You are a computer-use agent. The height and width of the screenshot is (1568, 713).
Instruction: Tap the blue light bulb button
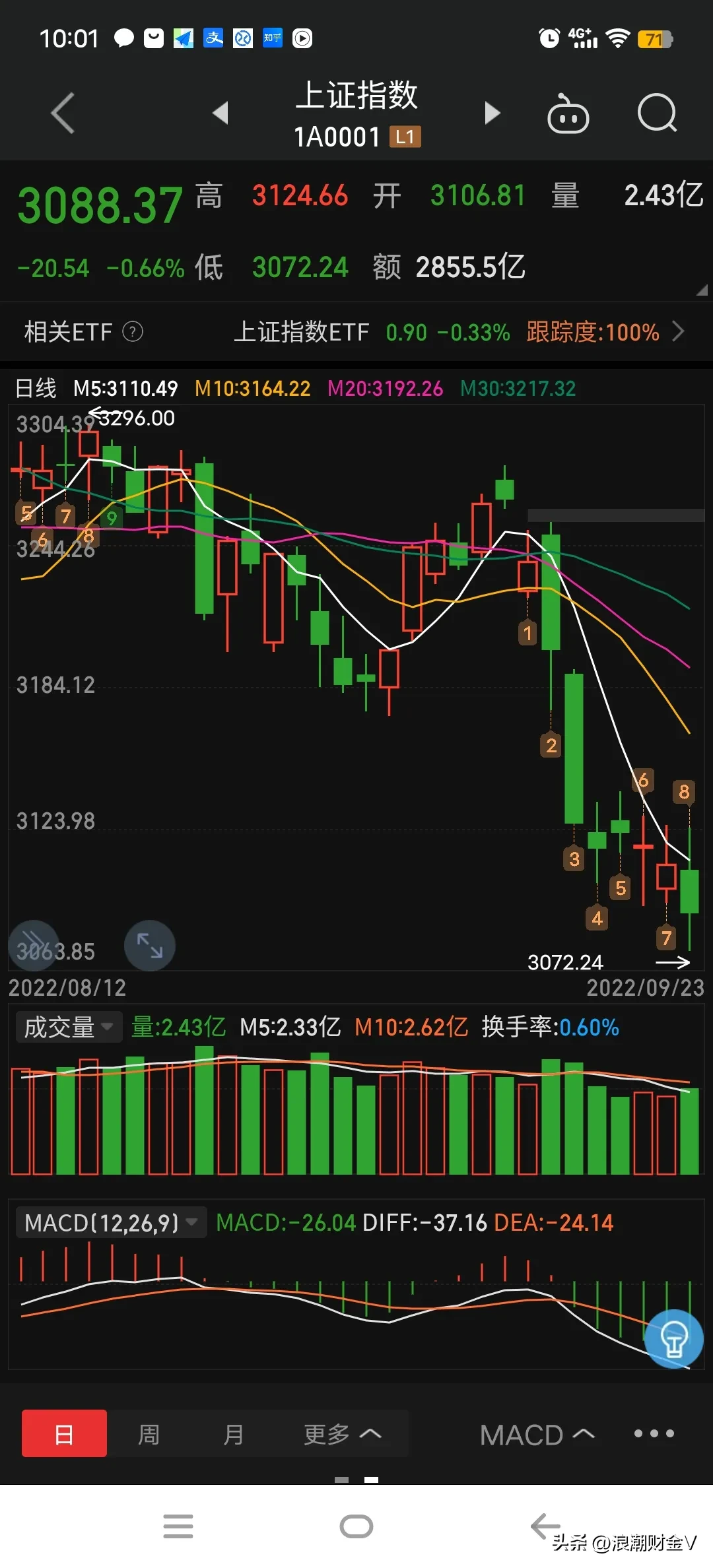674,1338
